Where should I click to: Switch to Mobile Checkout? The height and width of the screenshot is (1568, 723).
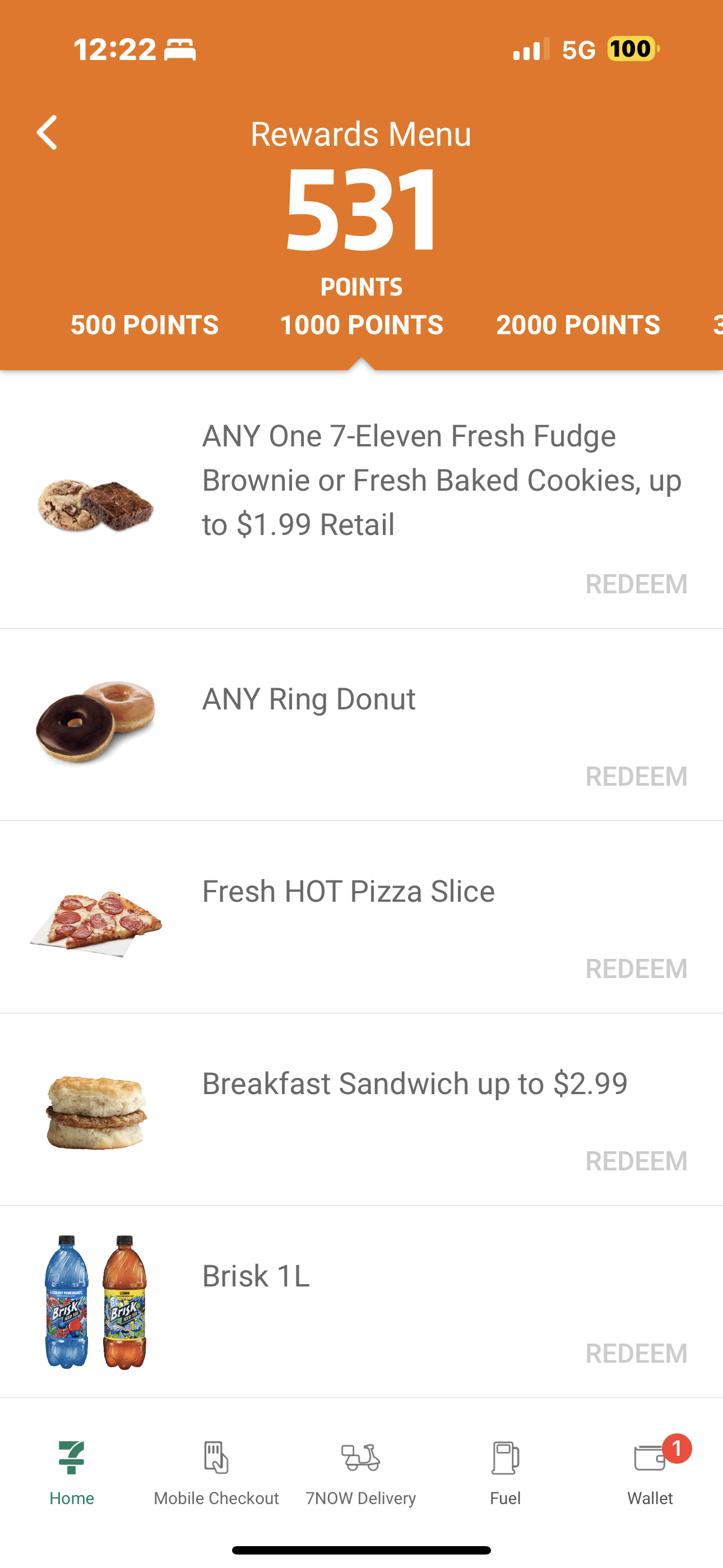pyautogui.click(x=216, y=1472)
